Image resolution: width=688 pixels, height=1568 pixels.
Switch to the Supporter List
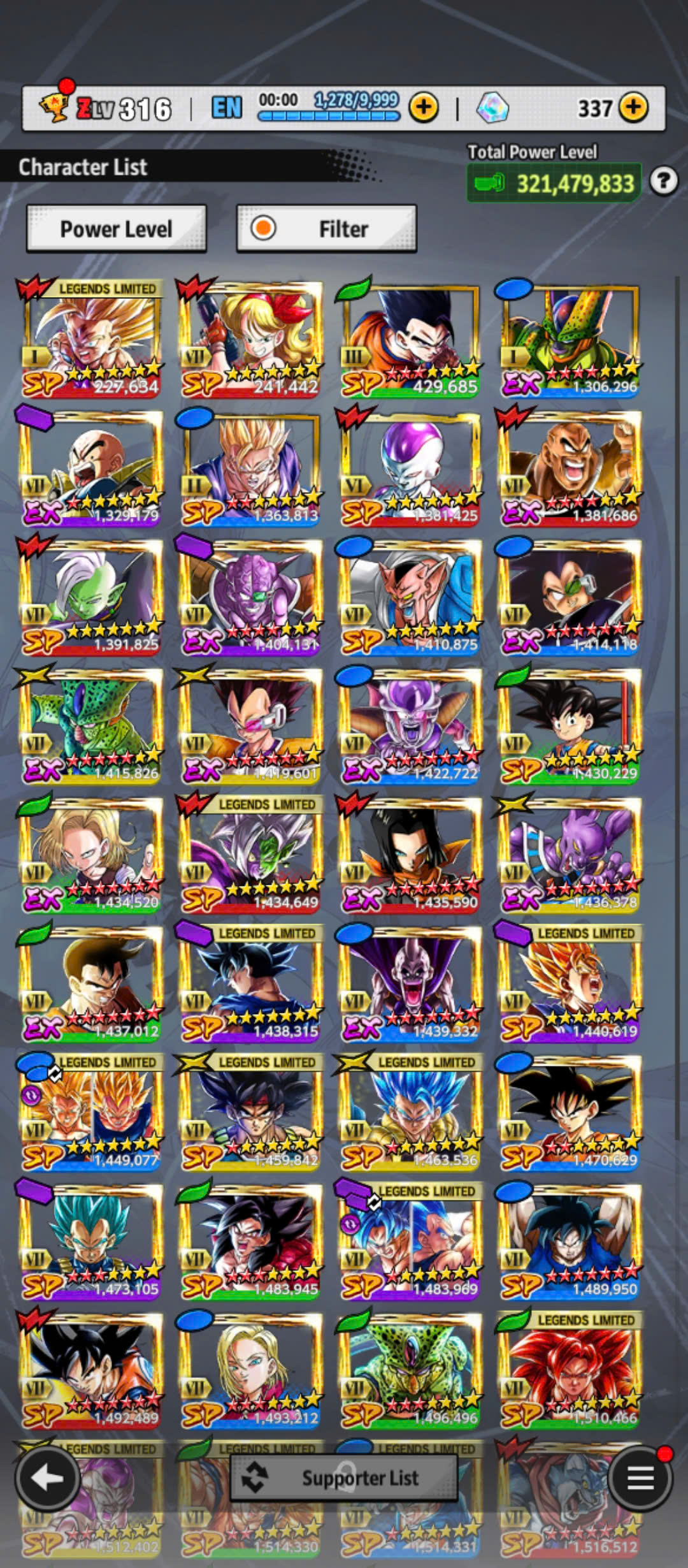click(343, 1477)
